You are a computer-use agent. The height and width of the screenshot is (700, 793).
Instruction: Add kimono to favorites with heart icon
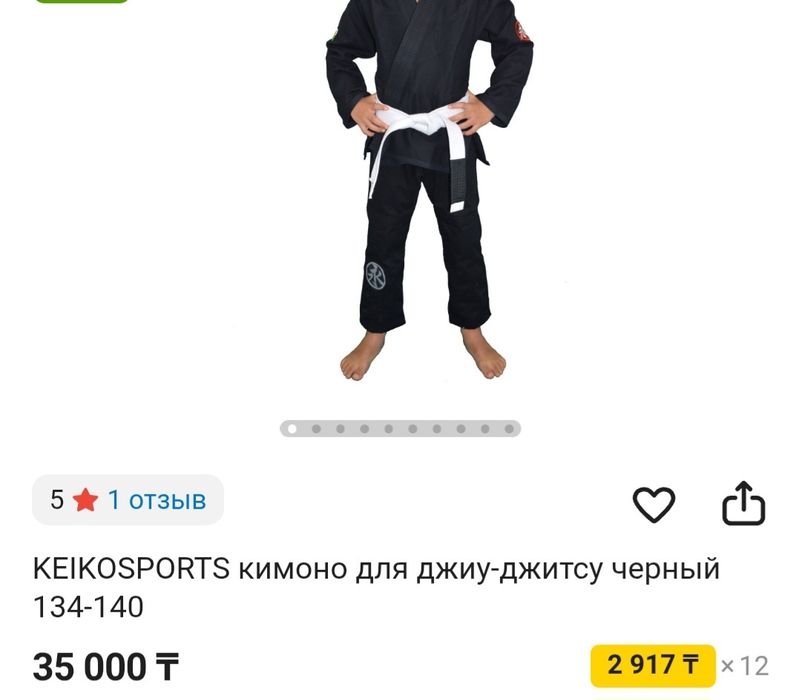pos(654,505)
